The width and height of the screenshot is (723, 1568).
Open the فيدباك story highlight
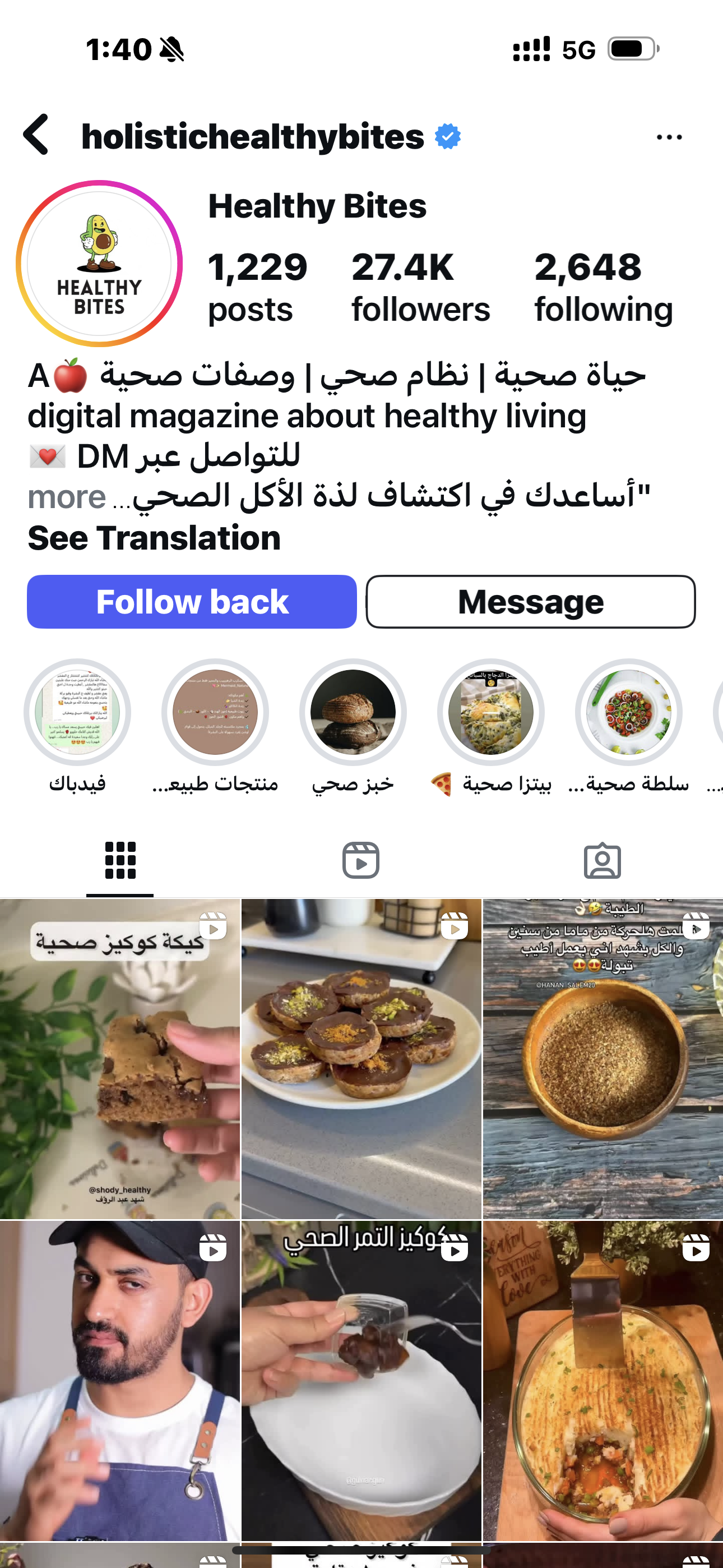[x=77, y=712]
